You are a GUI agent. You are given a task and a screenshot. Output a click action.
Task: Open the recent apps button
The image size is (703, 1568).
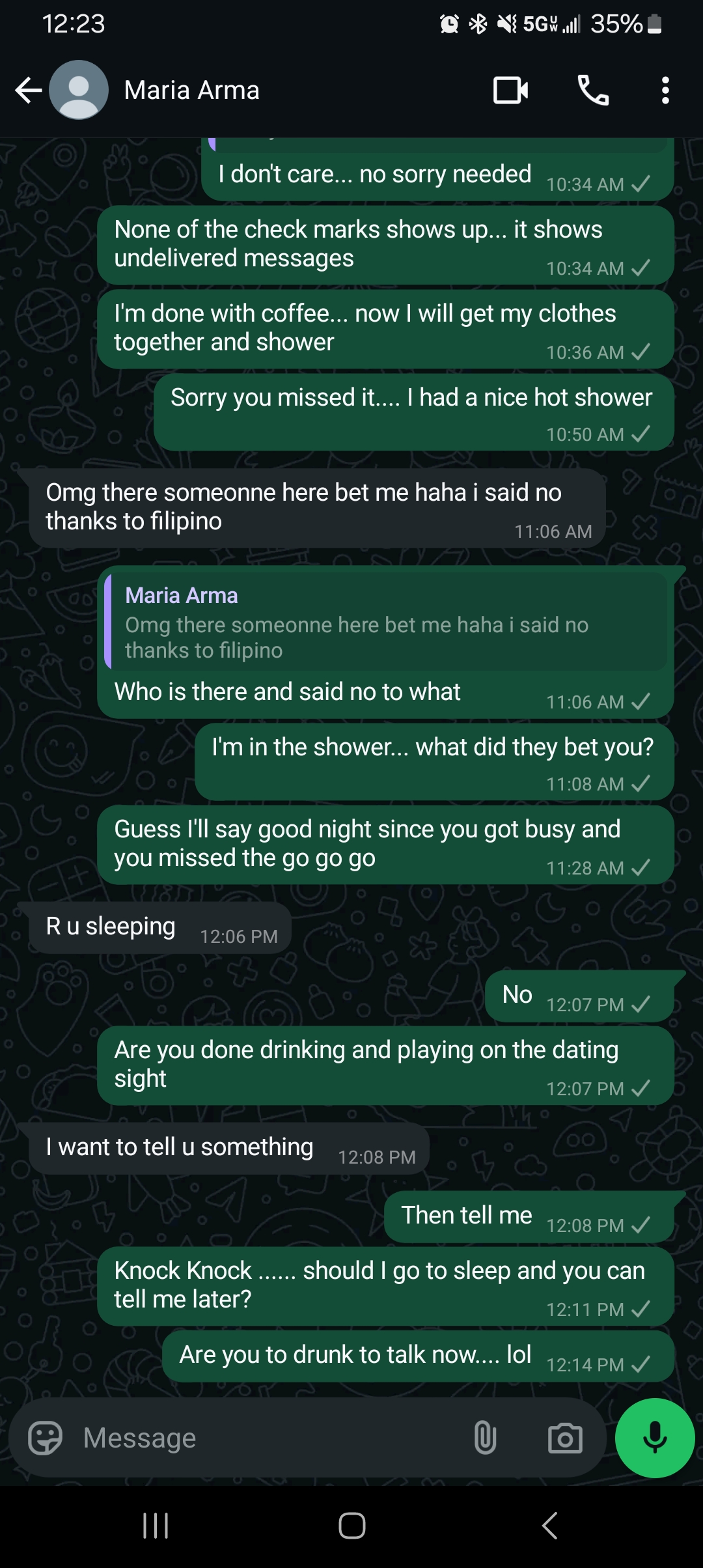point(156,1525)
